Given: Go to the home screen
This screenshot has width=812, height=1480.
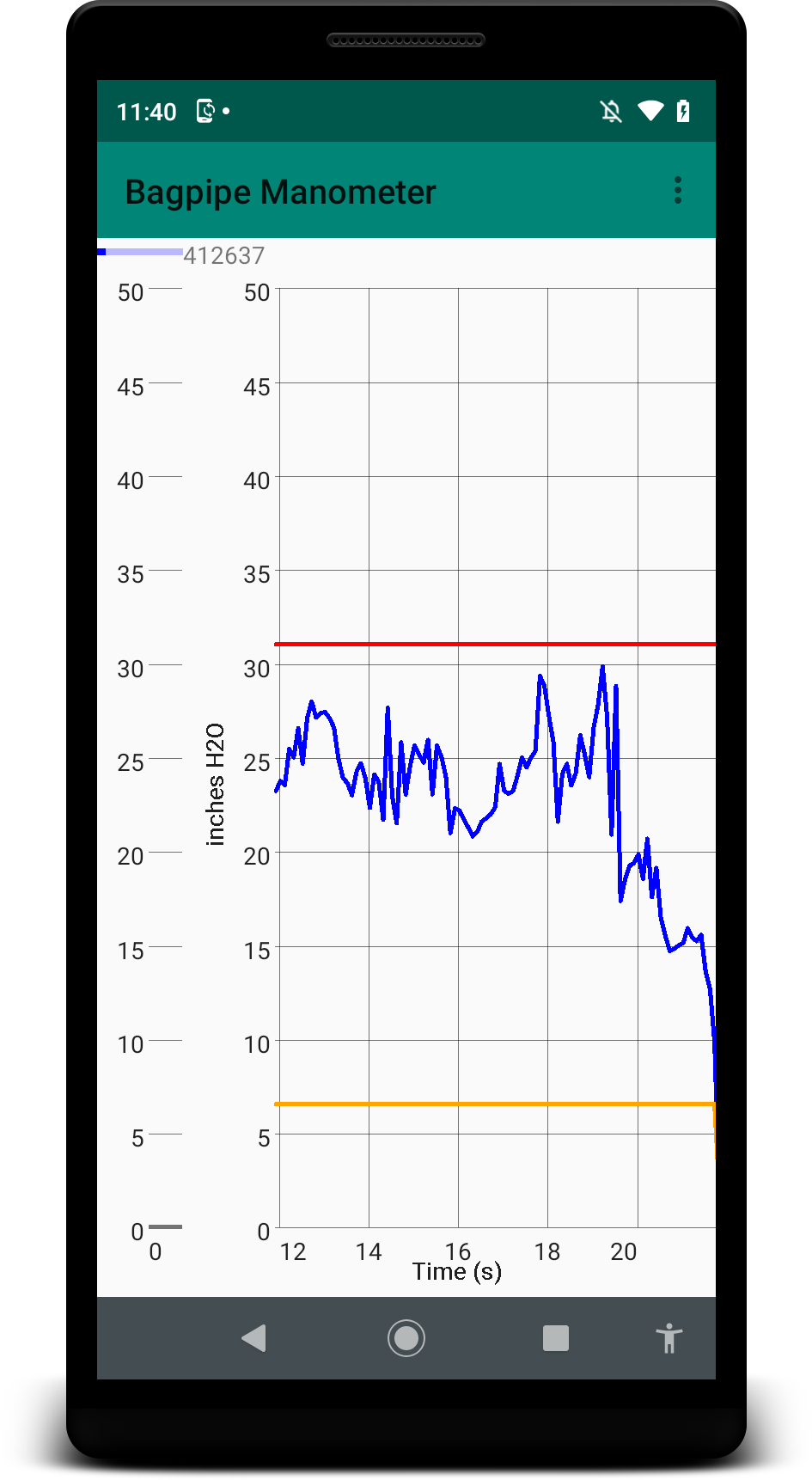Looking at the screenshot, I should (406, 1338).
